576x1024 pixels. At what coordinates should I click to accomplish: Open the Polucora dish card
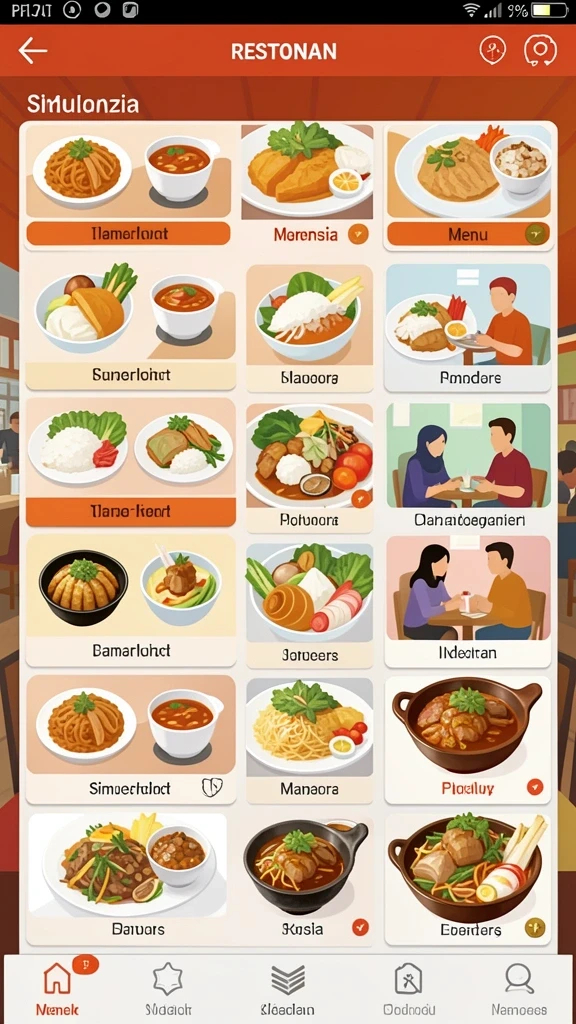click(310, 468)
